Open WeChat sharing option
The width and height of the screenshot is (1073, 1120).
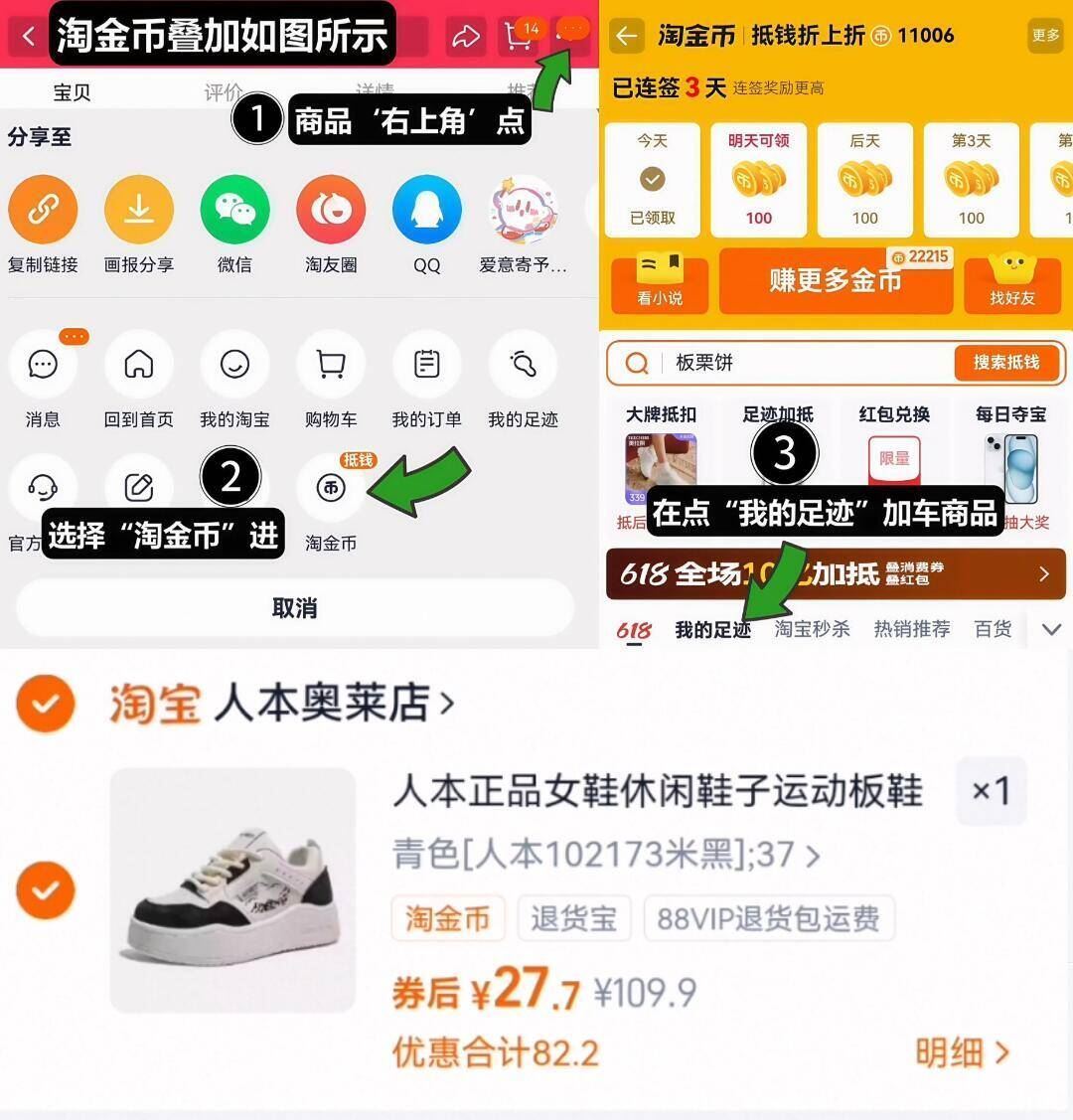[234, 209]
